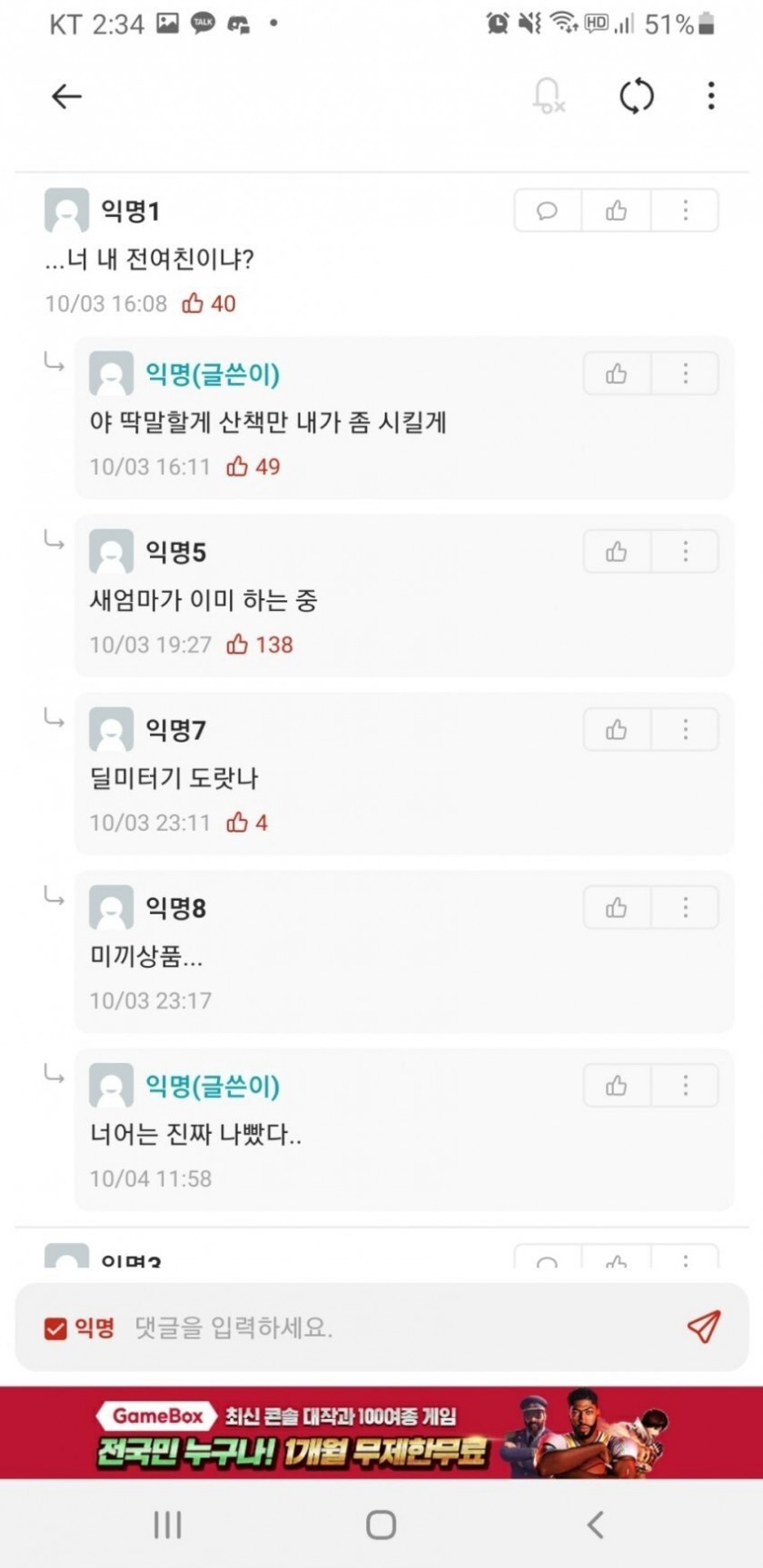763x1568 pixels.
Task: Focus the comment input field
Action: (x=400, y=1328)
